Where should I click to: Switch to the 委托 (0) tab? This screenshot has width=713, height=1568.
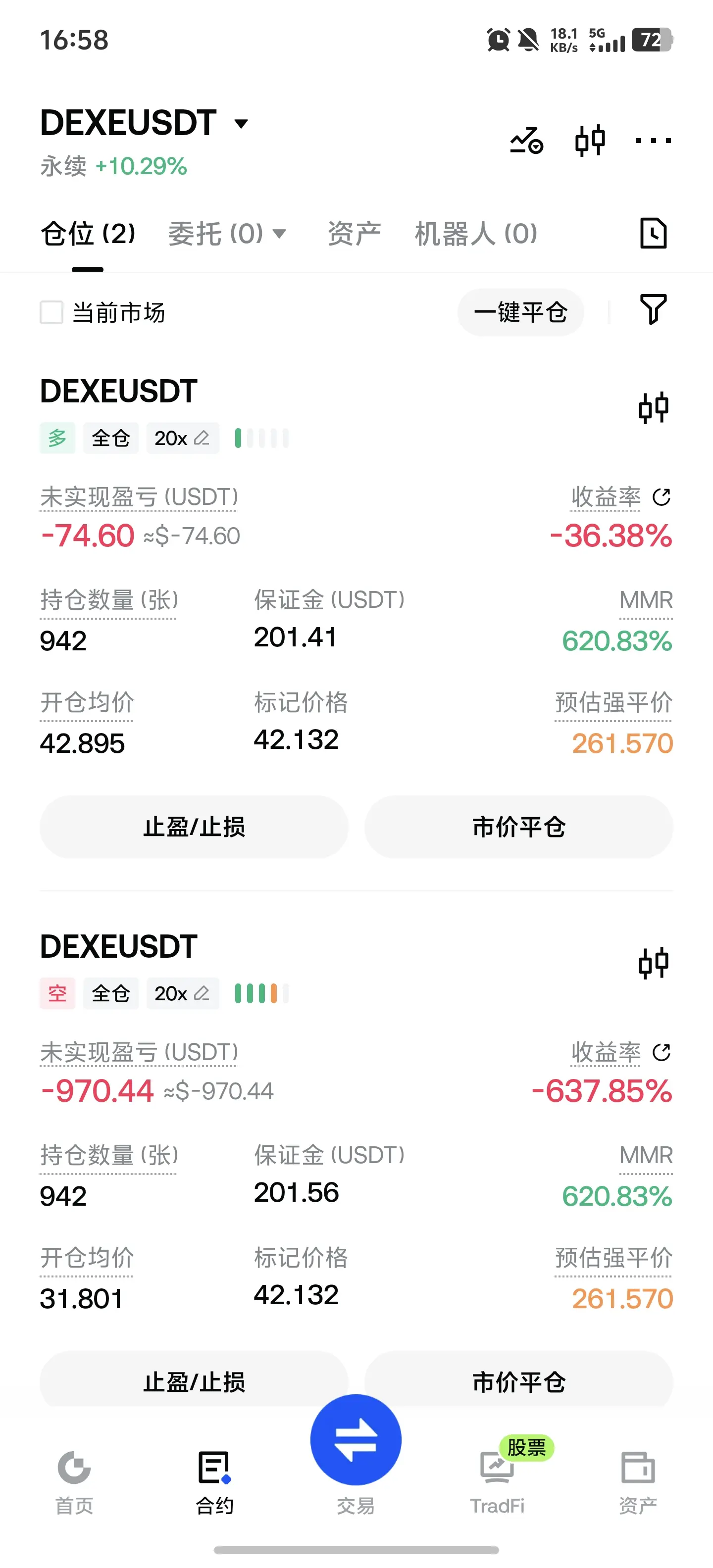[226, 234]
